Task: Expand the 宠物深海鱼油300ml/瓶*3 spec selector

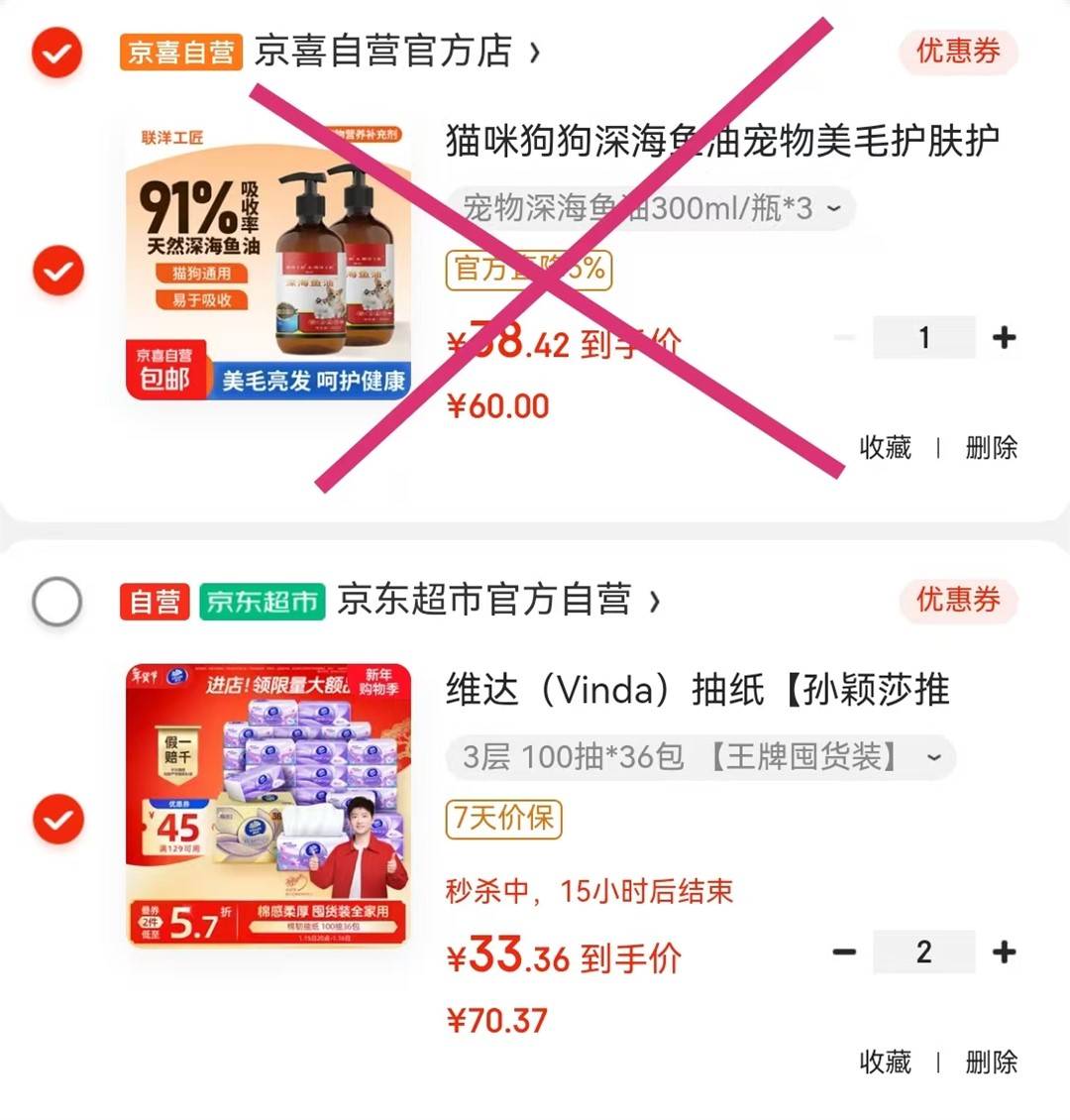Action: pyautogui.click(x=650, y=208)
